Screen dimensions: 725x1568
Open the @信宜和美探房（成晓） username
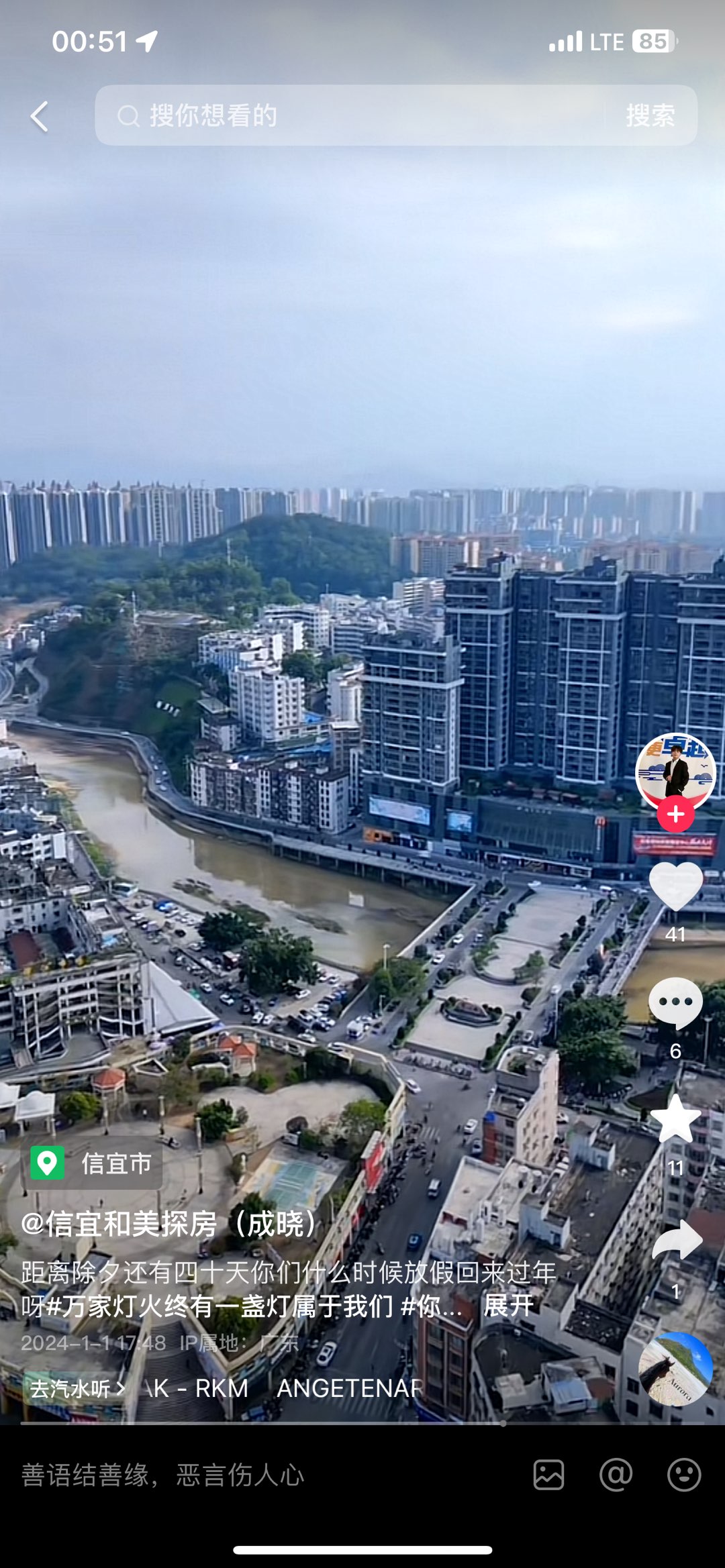click(168, 1224)
